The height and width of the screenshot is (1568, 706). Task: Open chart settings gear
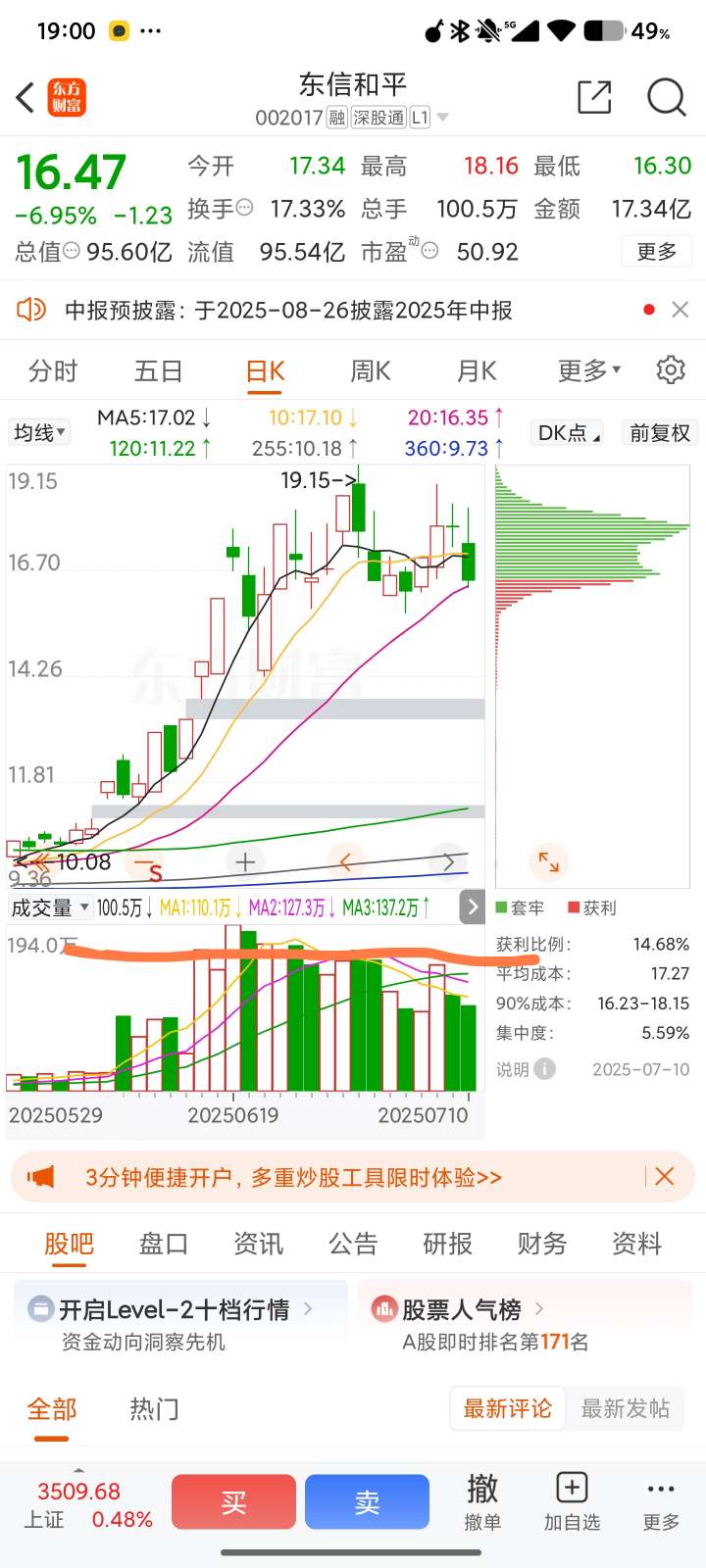pos(671,370)
